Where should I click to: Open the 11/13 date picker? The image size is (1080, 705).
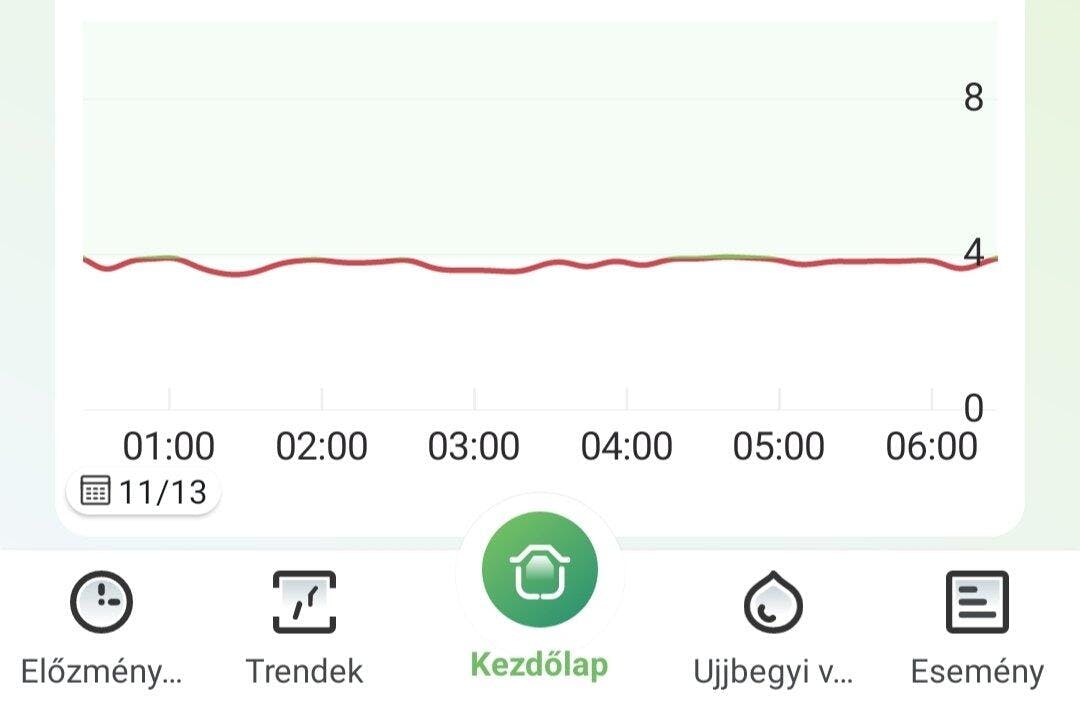(x=143, y=492)
